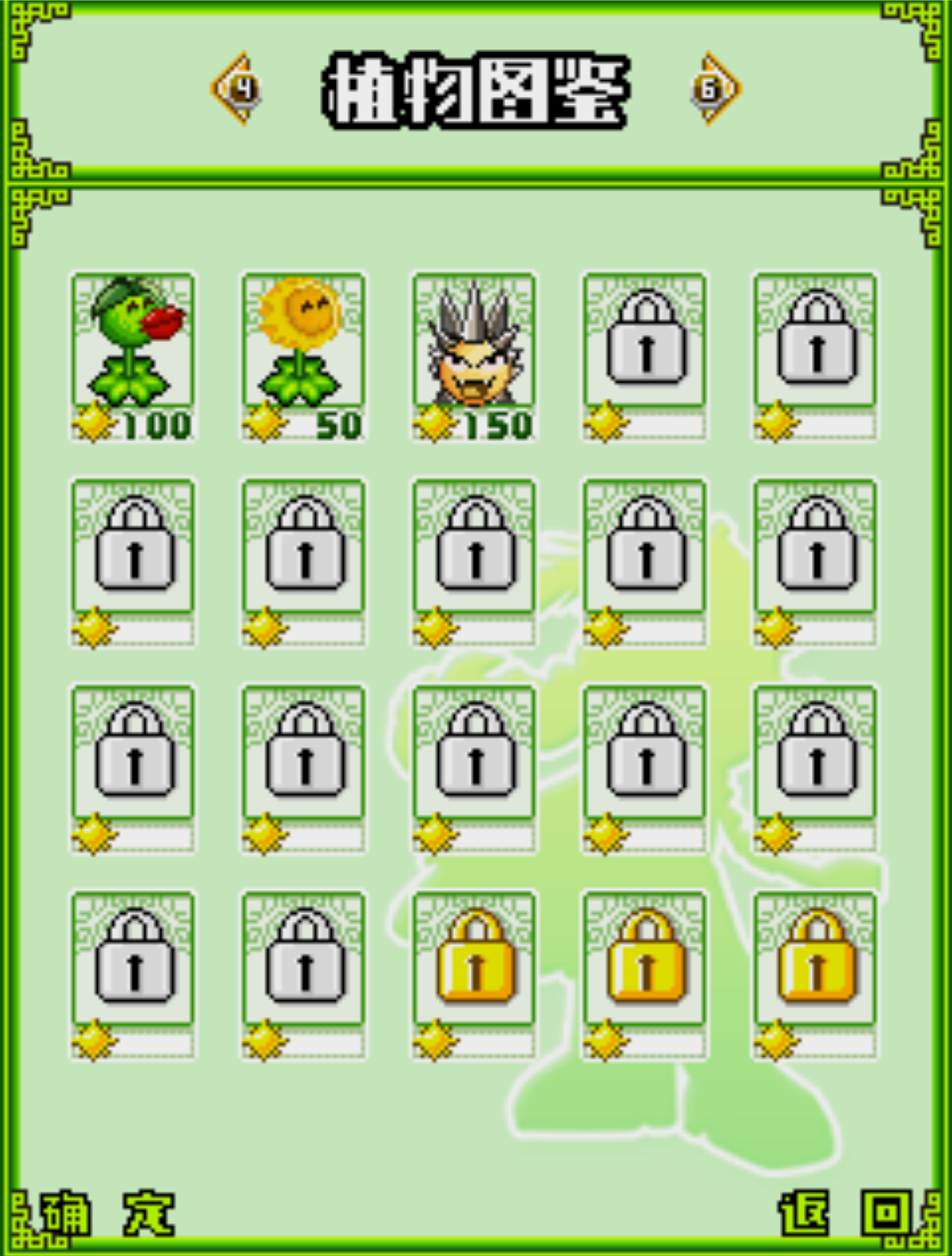Image resolution: width=952 pixels, height=1256 pixels.
Task: Select the sunflower card costing 50
Action: pyautogui.click(x=303, y=355)
